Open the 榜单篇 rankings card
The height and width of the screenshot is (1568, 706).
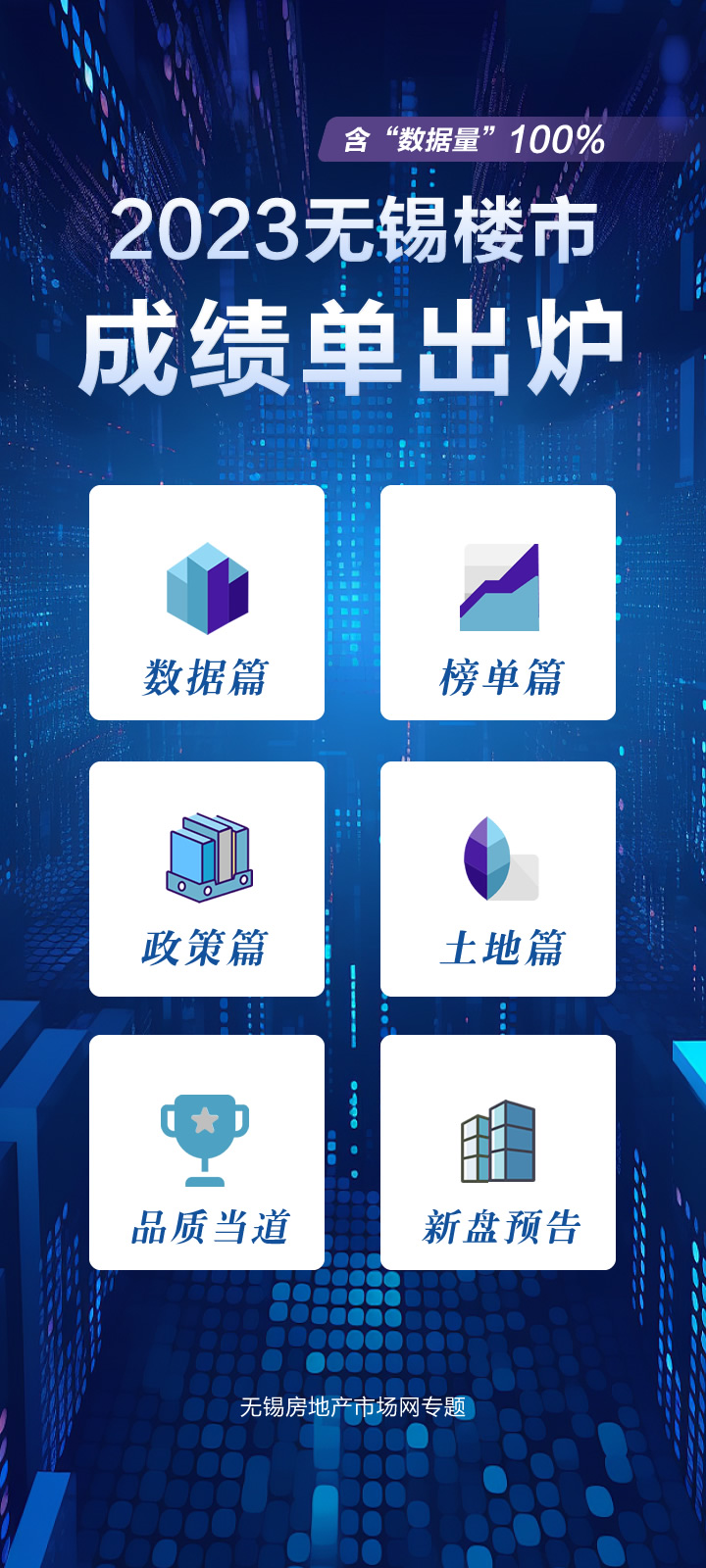pyautogui.click(x=498, y=603)
